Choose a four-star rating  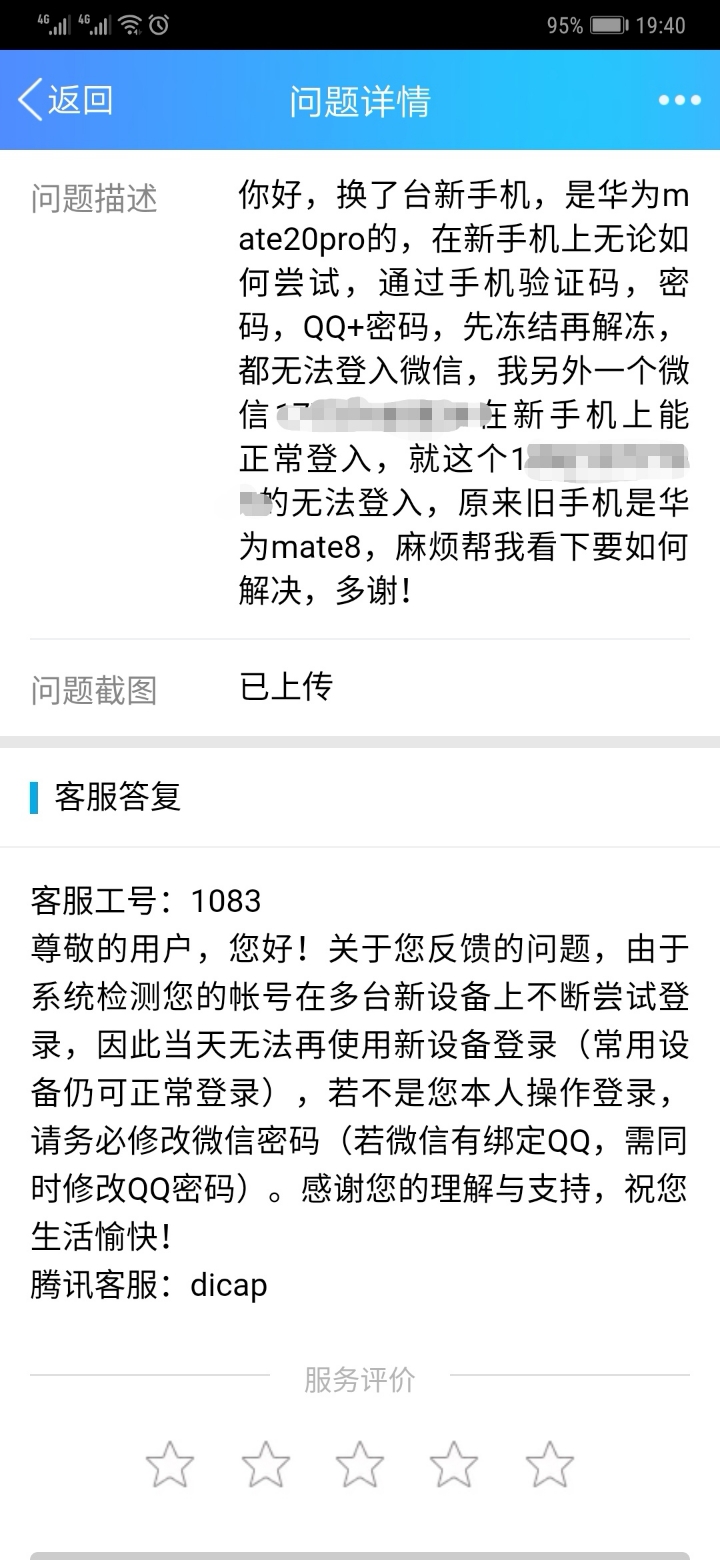454,1465
